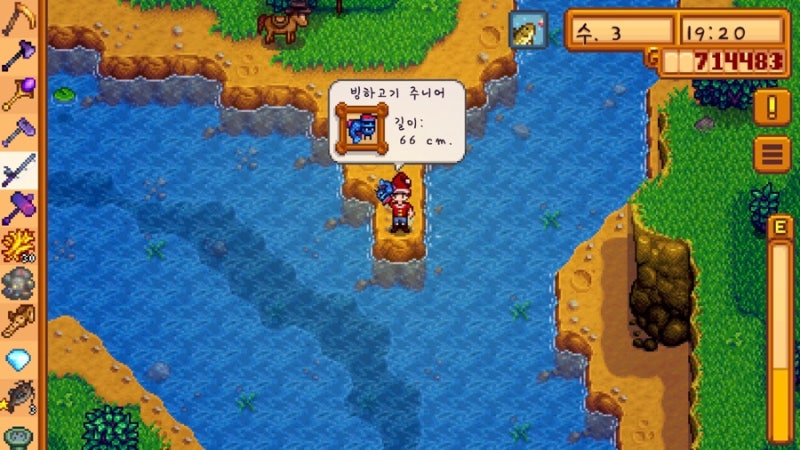Select the purple-orb scepter in toolbar
This screenshot has height=450, width=800.
18,94
